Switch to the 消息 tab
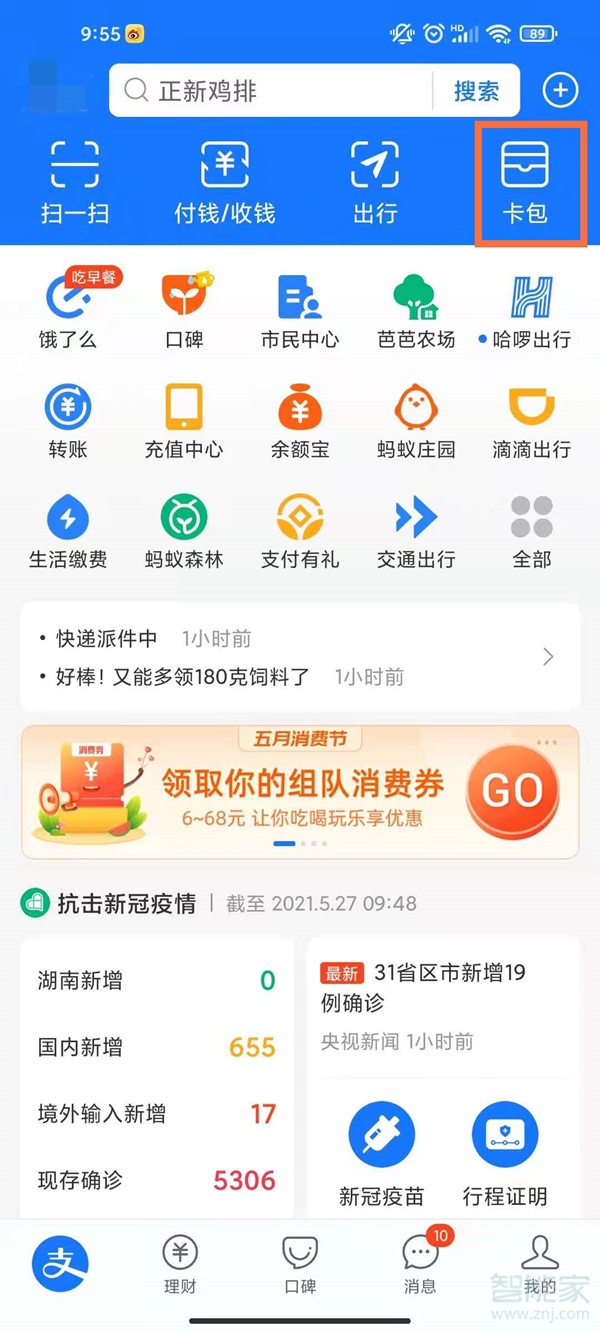 pos(420,1265)
